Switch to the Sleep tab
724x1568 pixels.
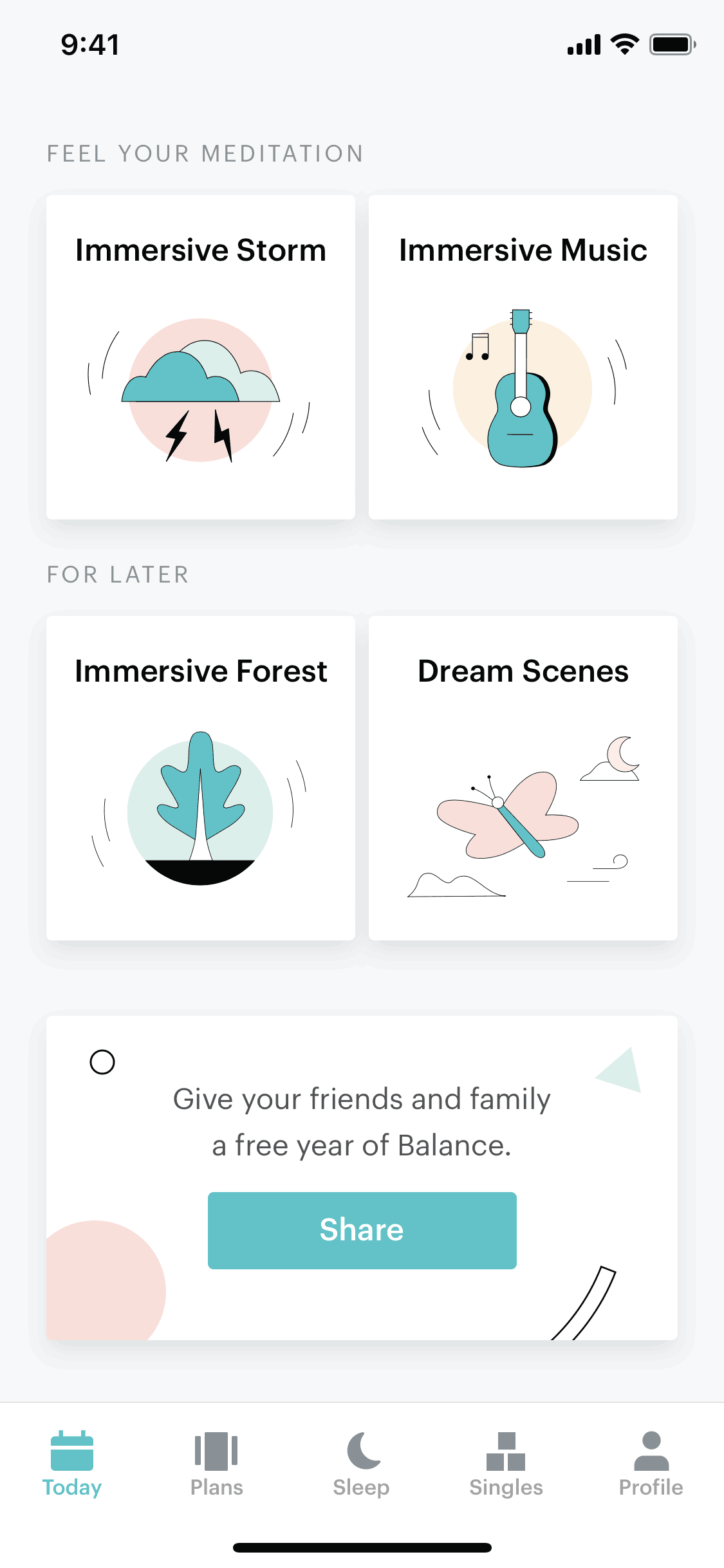pos(362,1464)
